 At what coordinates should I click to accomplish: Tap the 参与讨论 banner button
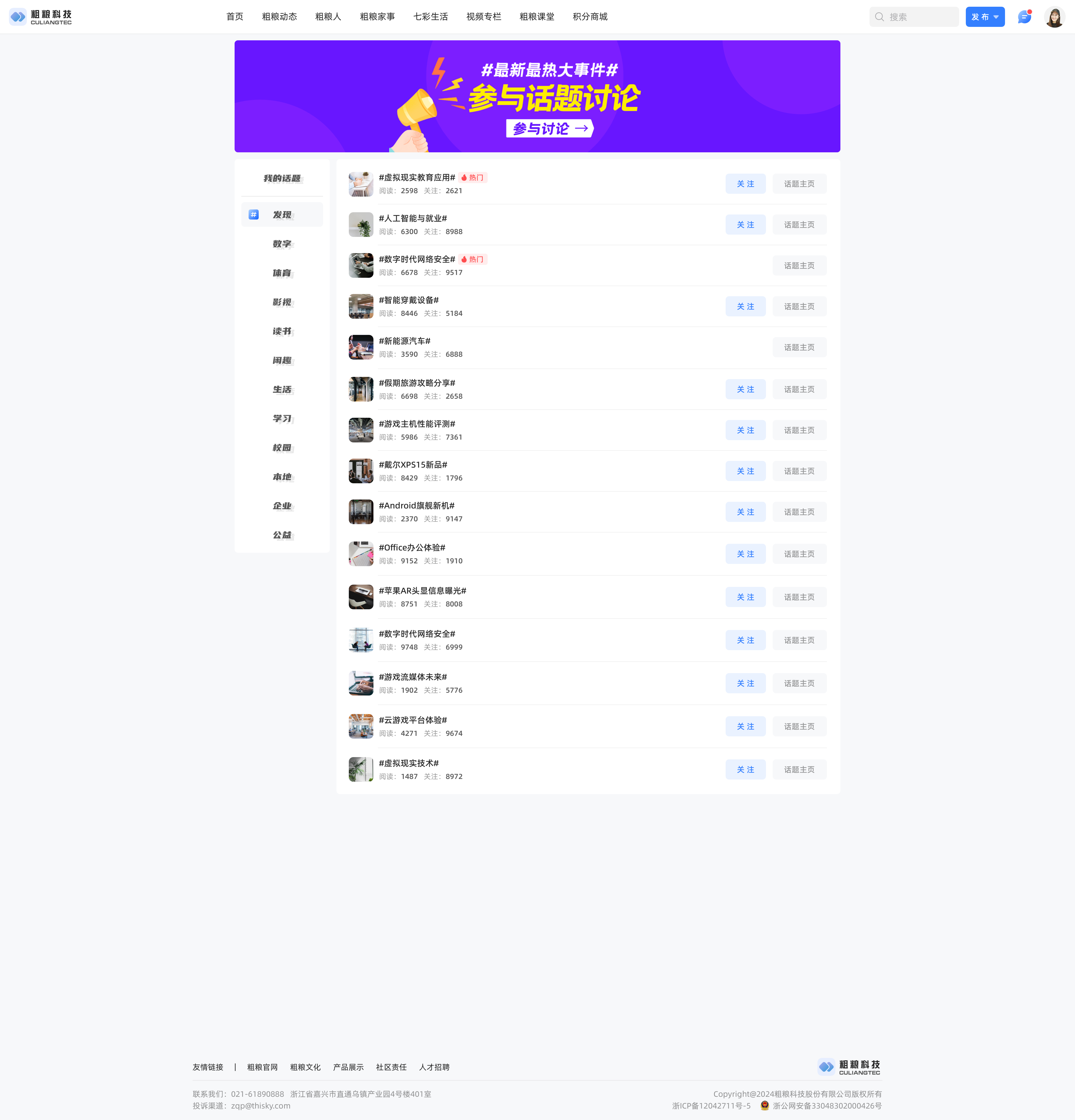click(x=550, y=129)
